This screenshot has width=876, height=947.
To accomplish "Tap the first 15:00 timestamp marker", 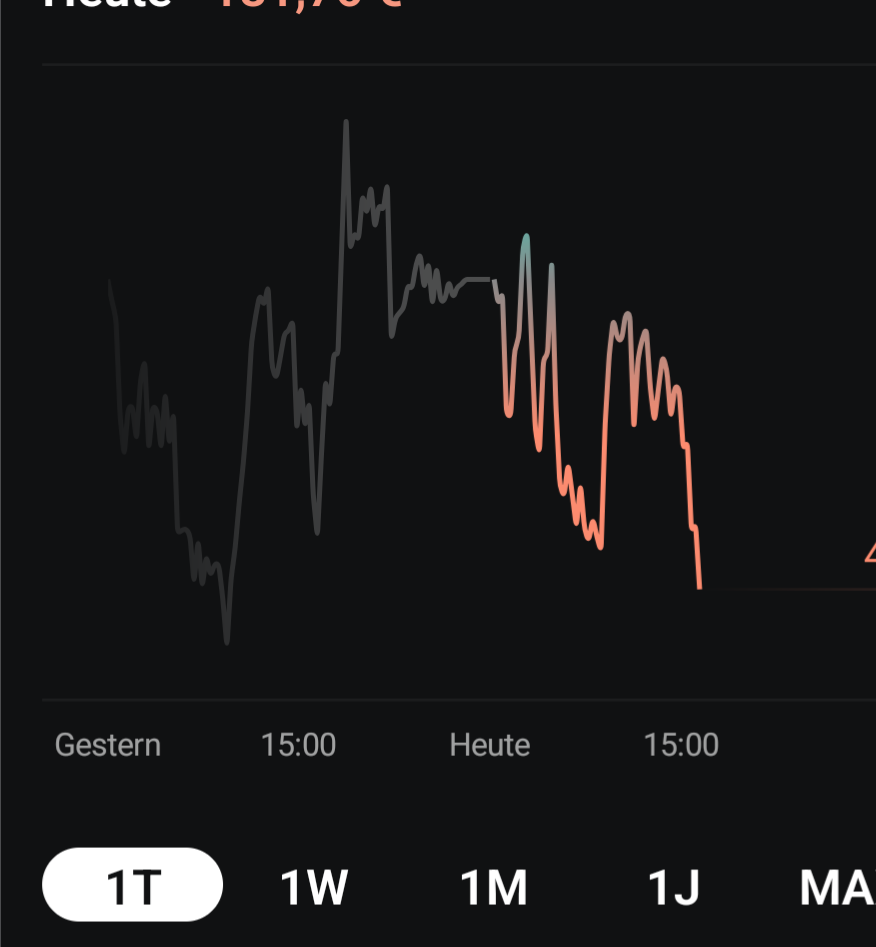I will click(x=298, y=744).
